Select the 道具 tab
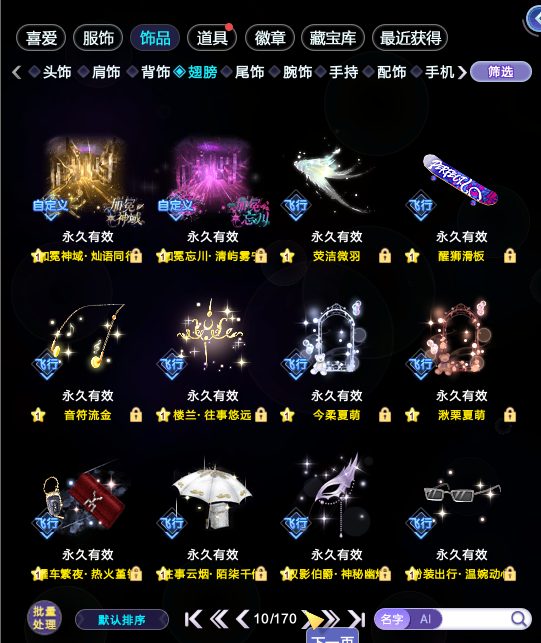Screen dimensions: 541x643 point(212,38)
